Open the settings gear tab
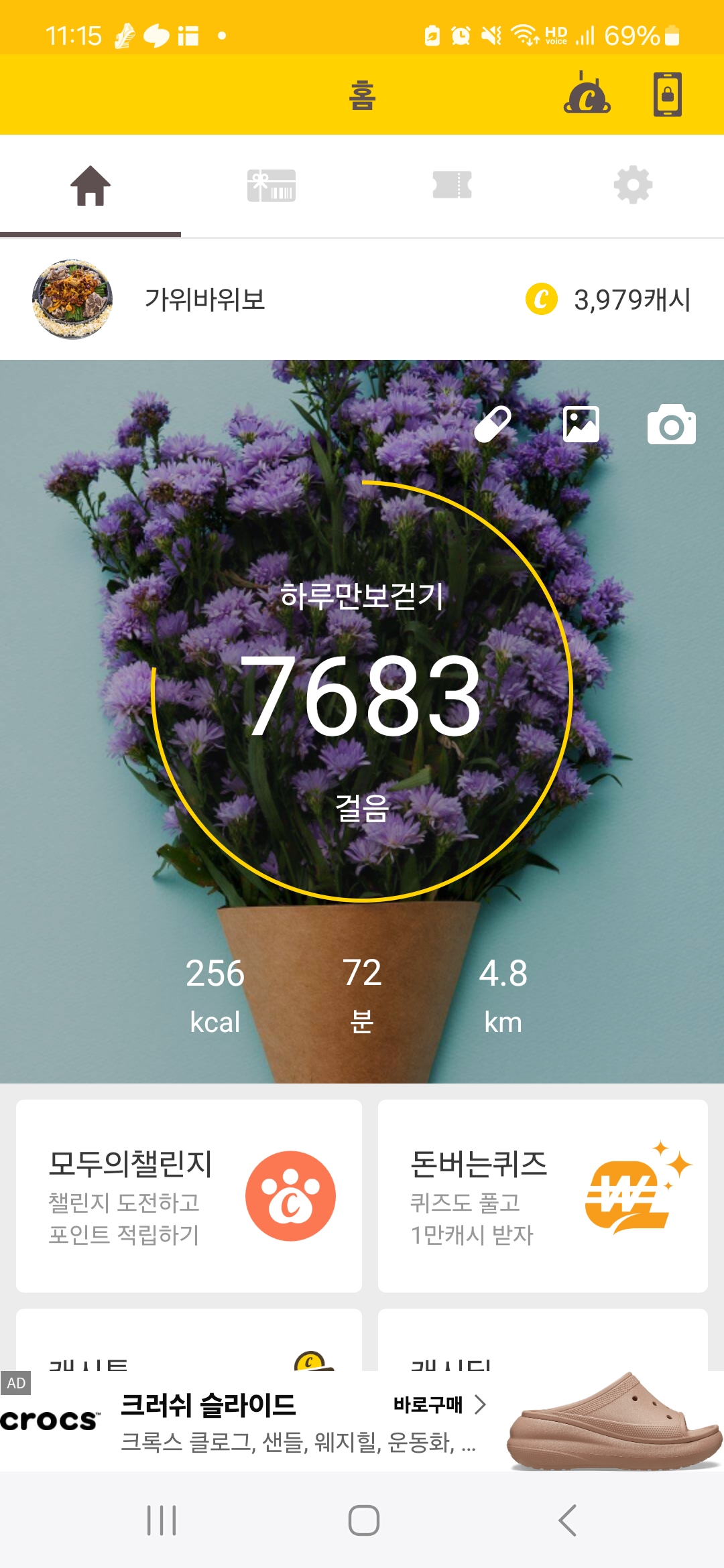 click(x=633, y=186)
